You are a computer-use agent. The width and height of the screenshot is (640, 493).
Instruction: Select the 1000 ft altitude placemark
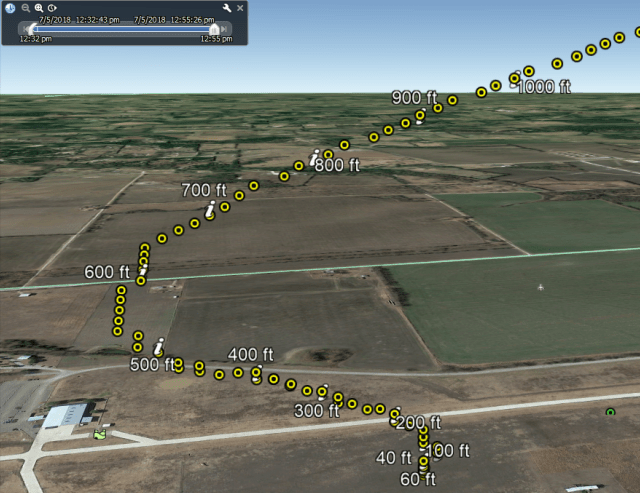coord(516,79)
